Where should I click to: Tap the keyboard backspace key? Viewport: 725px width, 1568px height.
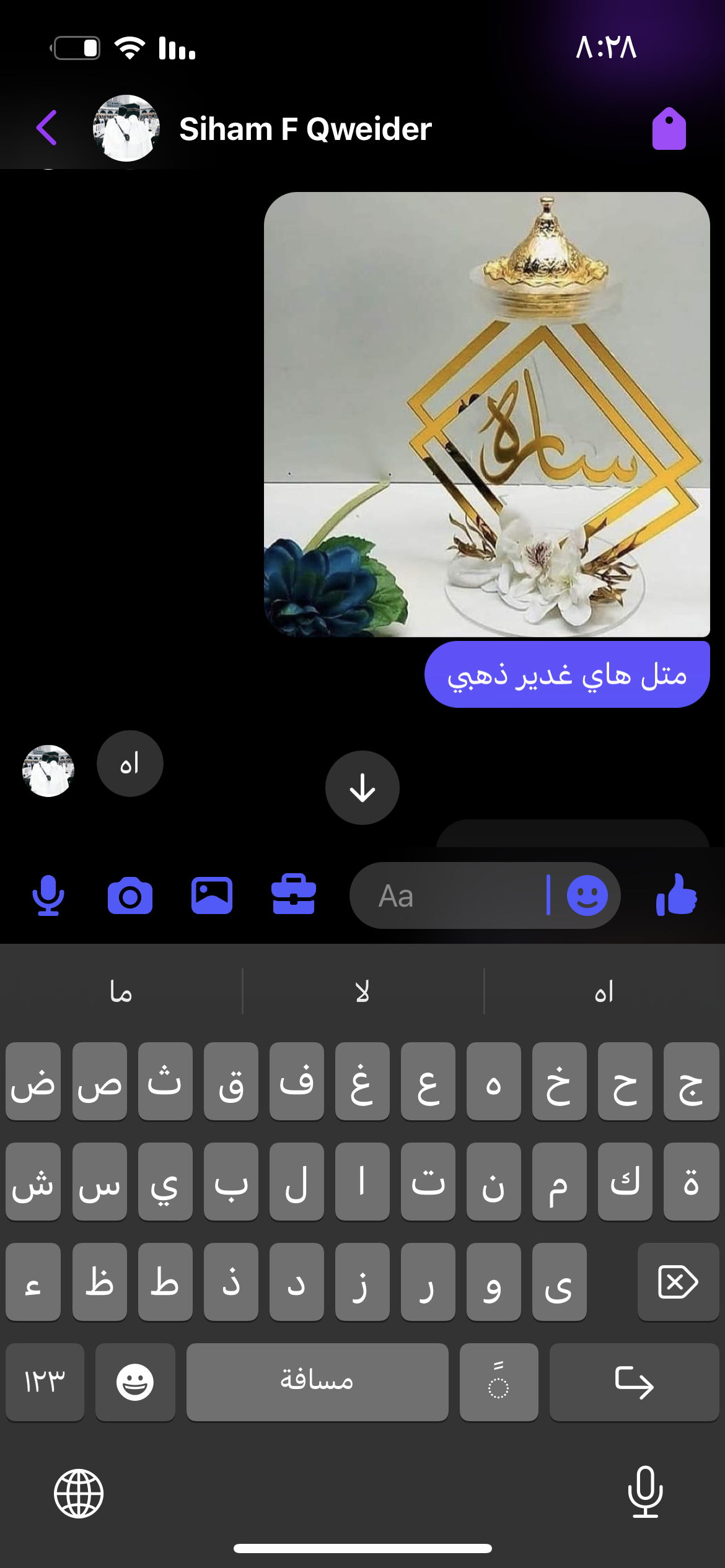pos(677,1281)
